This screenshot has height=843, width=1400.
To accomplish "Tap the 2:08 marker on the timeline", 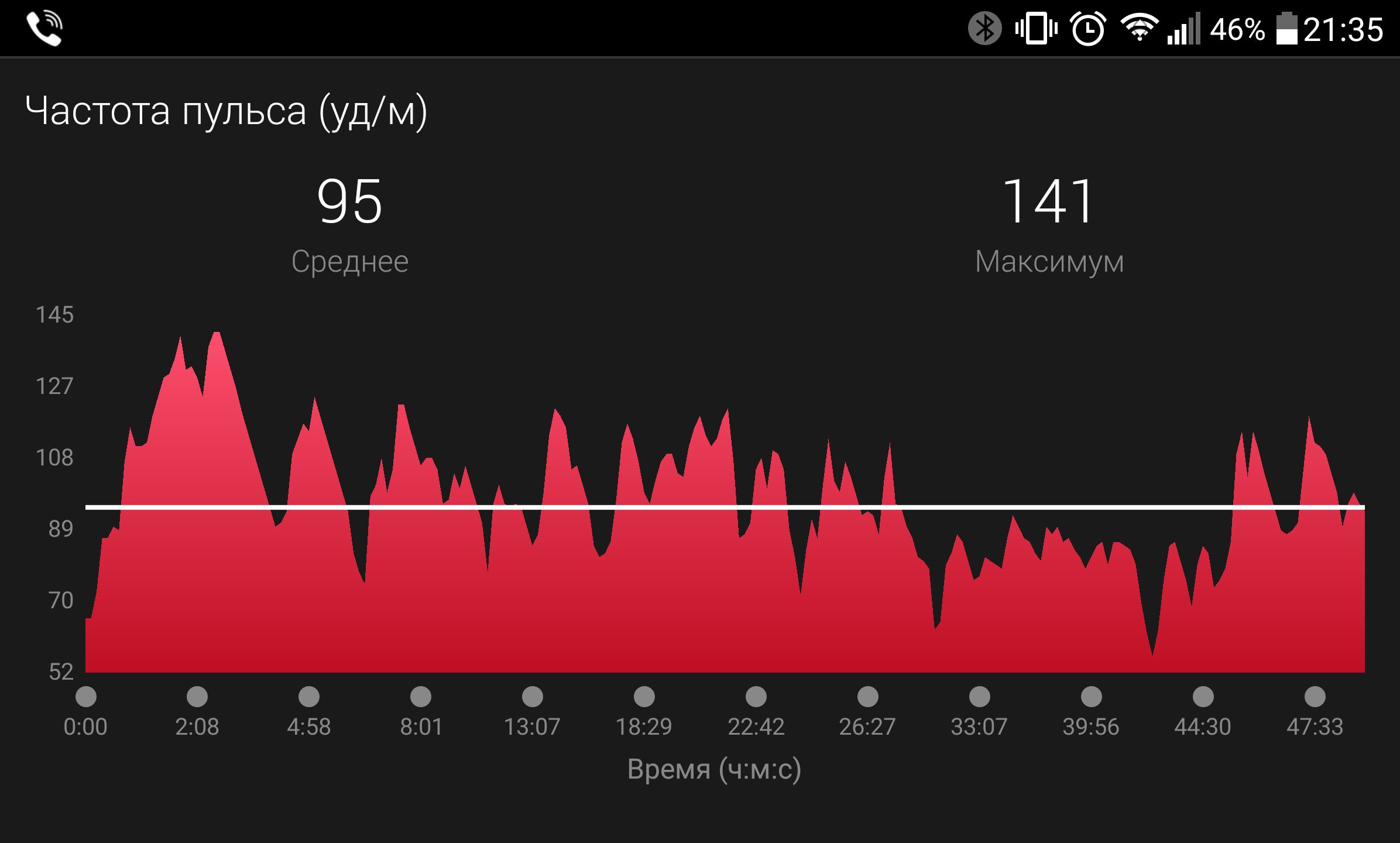I will 197,697.
